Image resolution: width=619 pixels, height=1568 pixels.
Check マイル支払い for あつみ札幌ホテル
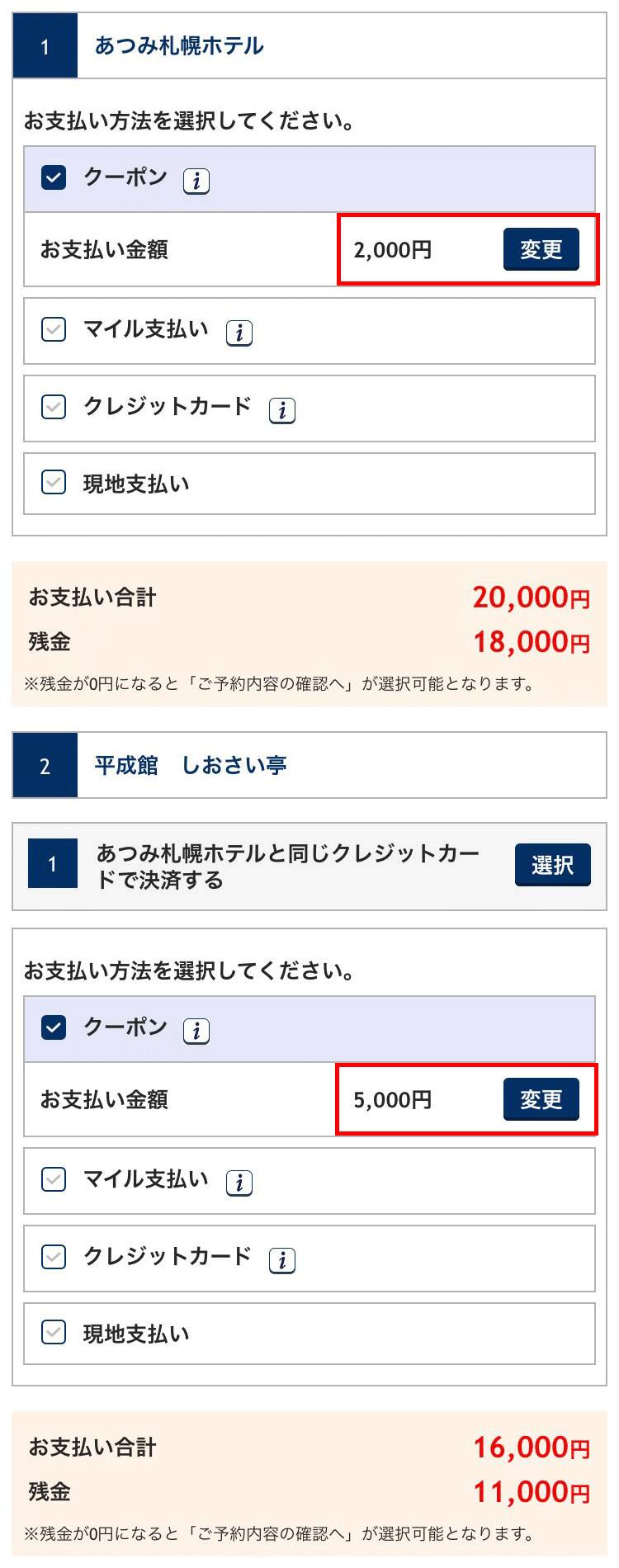click(x=54, y=330)
